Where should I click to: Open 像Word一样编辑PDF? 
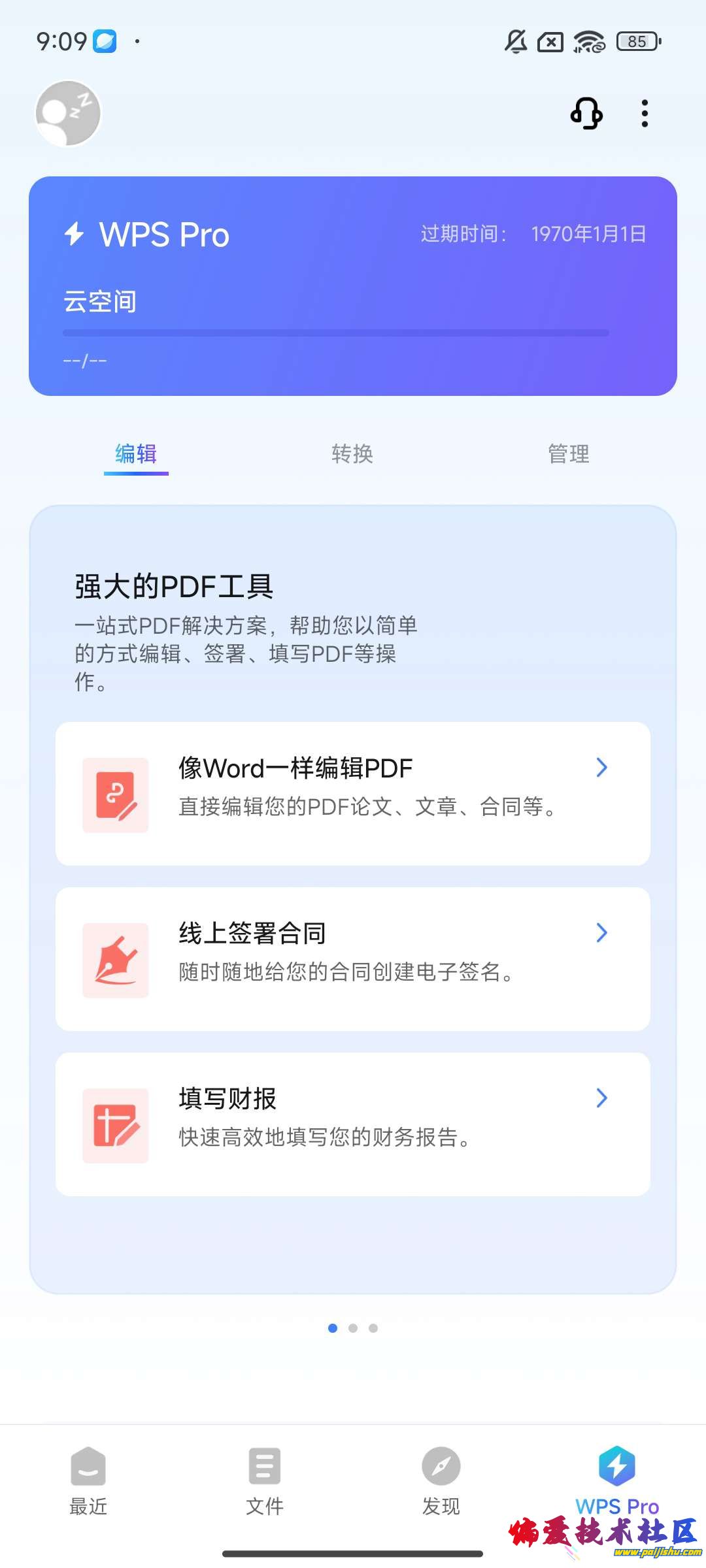point(353,794)
